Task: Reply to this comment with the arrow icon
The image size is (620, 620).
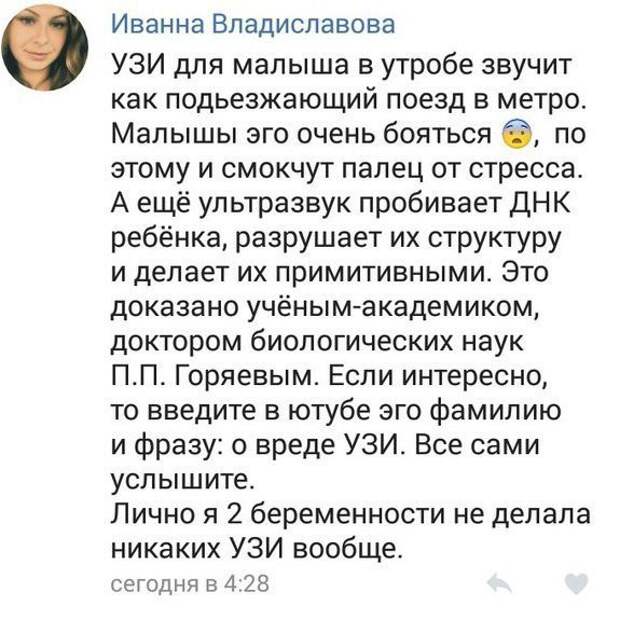Action: tap(499, 583)
